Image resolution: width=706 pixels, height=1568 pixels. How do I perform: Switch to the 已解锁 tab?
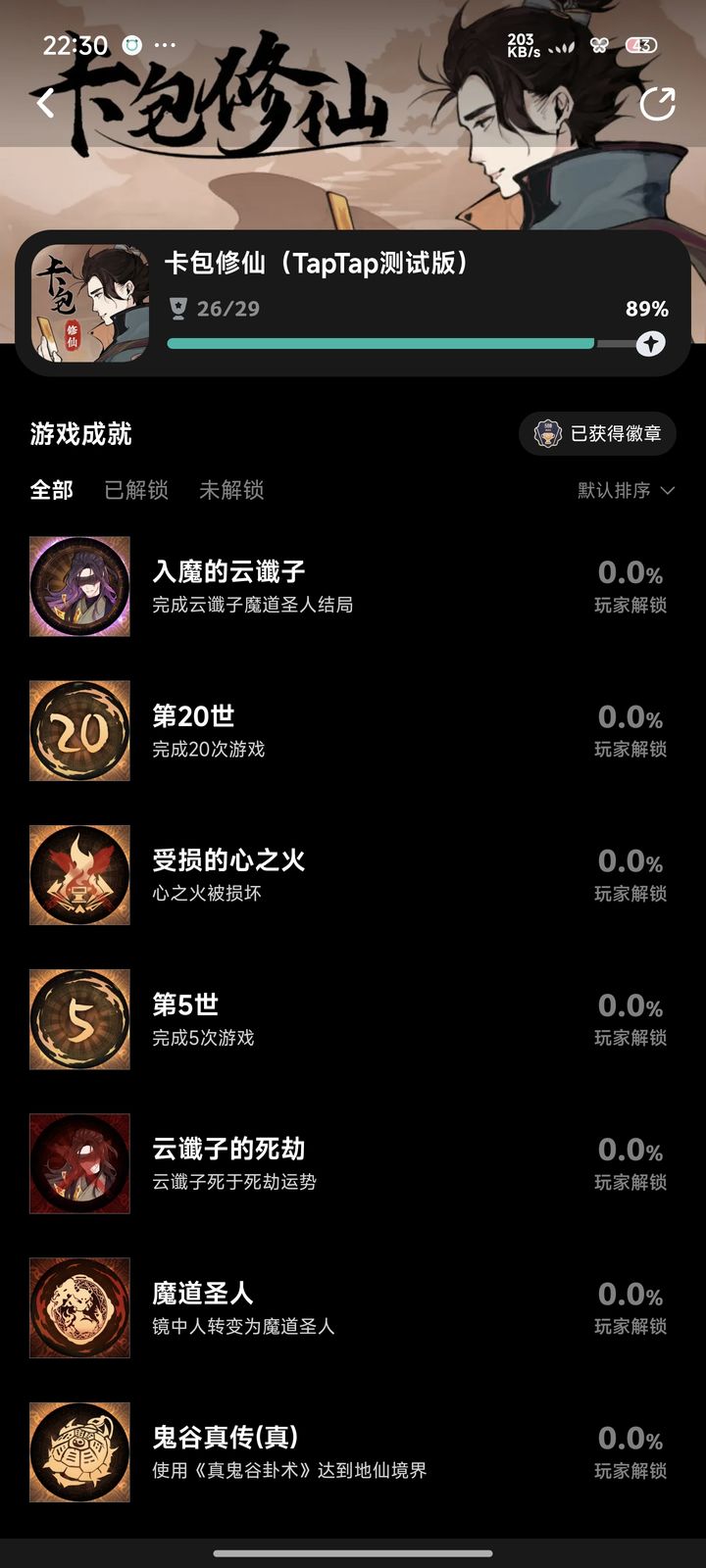click(x=136, y=490)
